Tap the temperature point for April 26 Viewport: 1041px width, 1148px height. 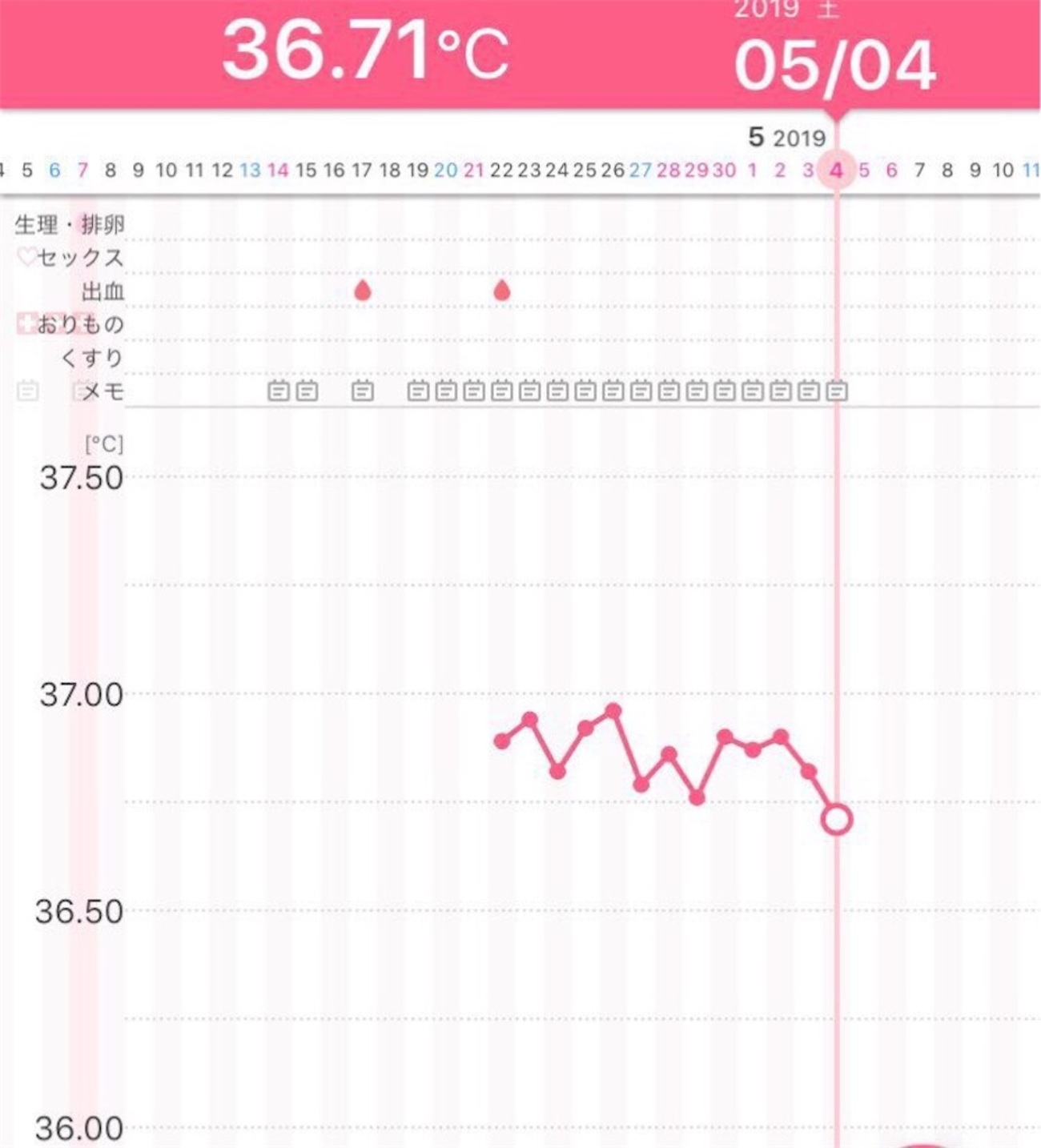[613, 710]
